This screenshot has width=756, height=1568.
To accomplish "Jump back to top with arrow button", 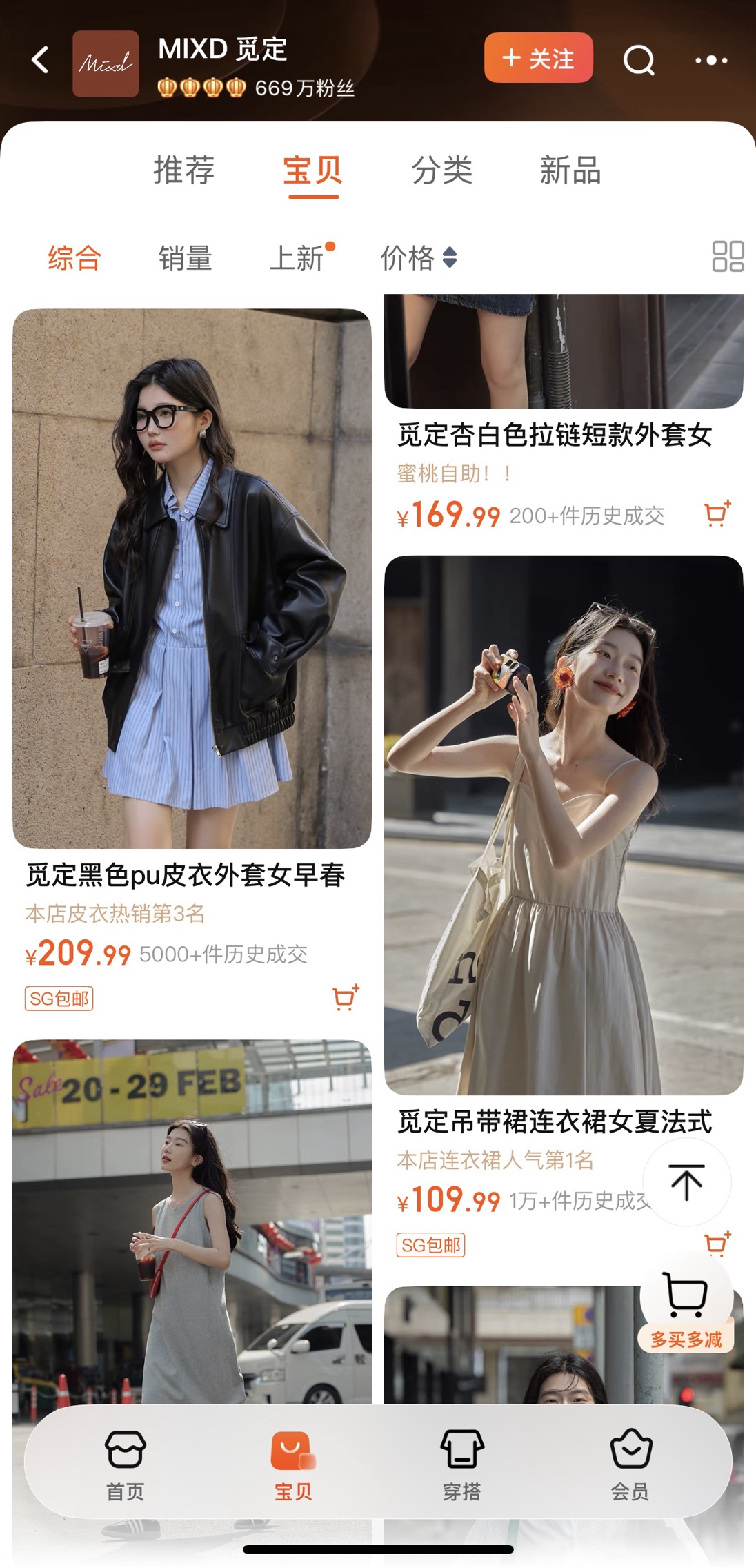I will (x=686, y=1182).
